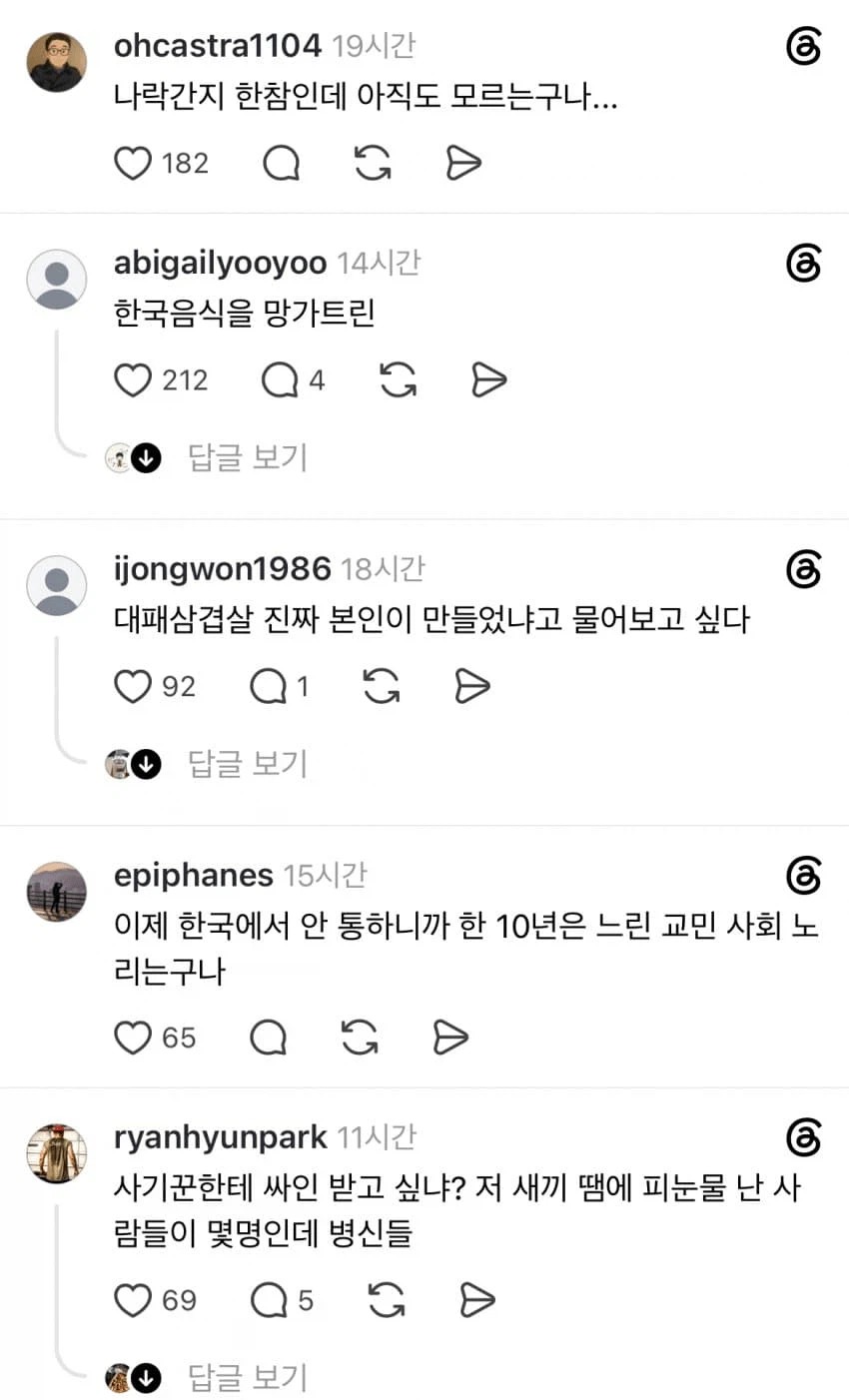Expand replies under ijongwon1986's comment

point(247,764)
